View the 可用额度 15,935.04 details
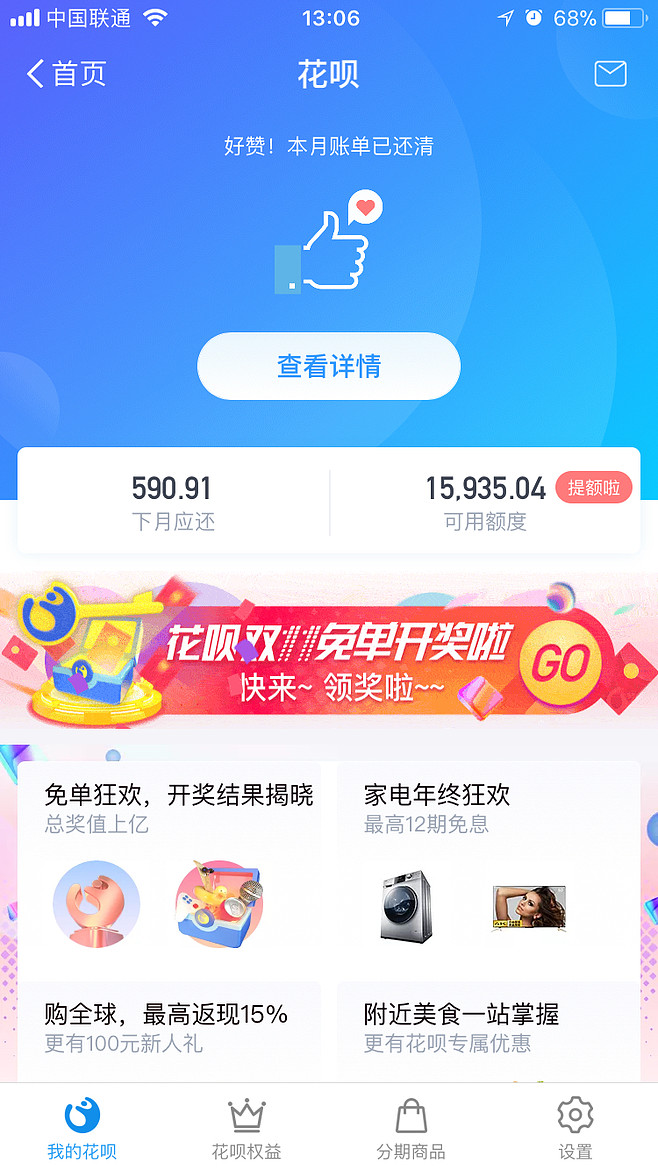The image size is (658, 1170). pos(486,501)
